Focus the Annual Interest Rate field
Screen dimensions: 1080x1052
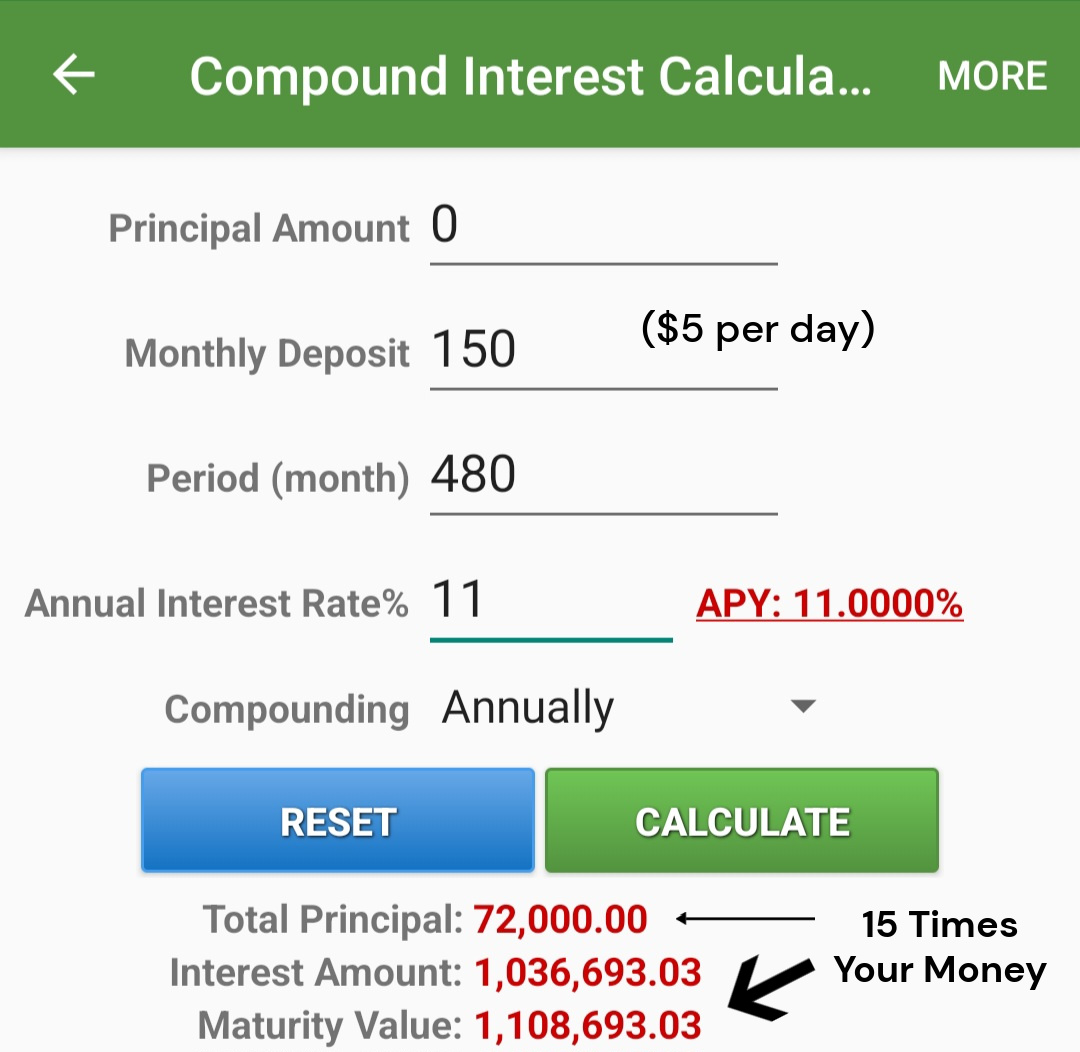[550, 602]
